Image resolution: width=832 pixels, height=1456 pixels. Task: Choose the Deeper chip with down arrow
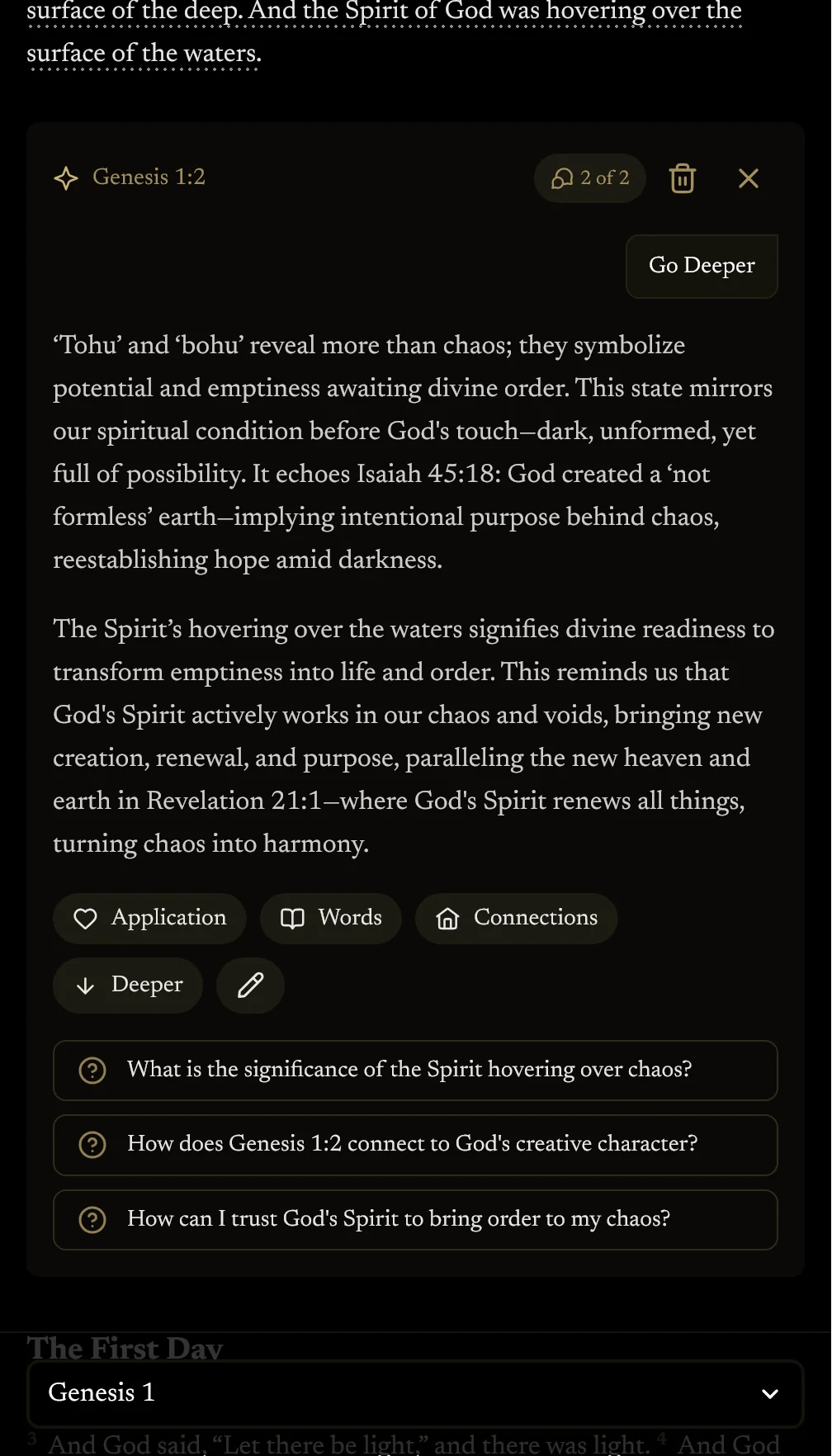(128, 985)
